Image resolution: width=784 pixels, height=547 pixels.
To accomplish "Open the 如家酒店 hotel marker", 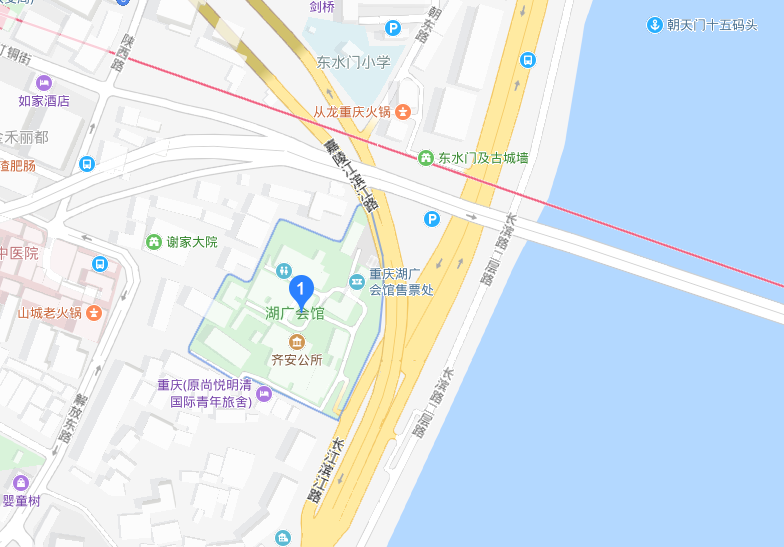I will [43, 83].
